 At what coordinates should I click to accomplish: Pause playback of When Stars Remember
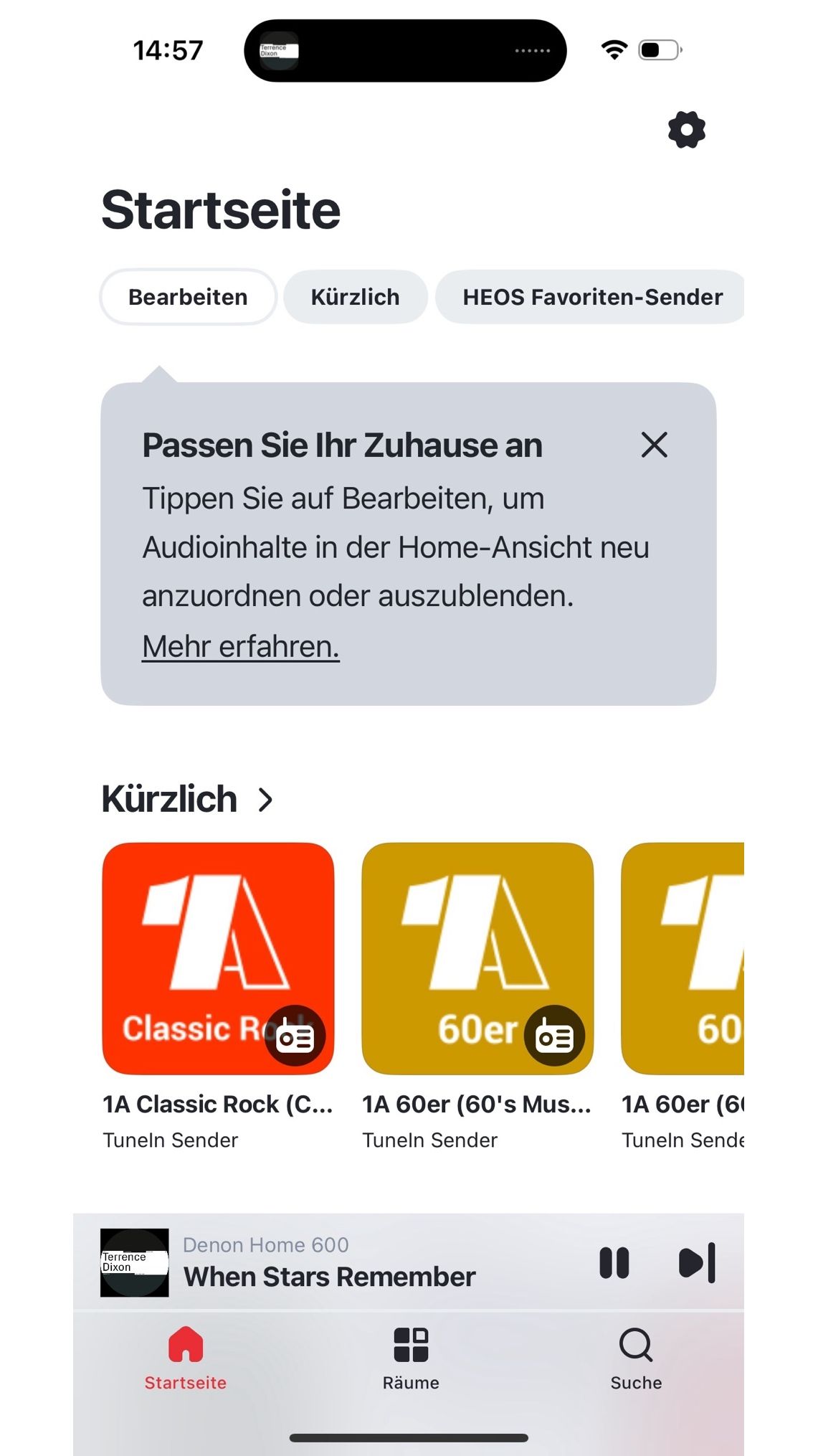pos(614,1262)
